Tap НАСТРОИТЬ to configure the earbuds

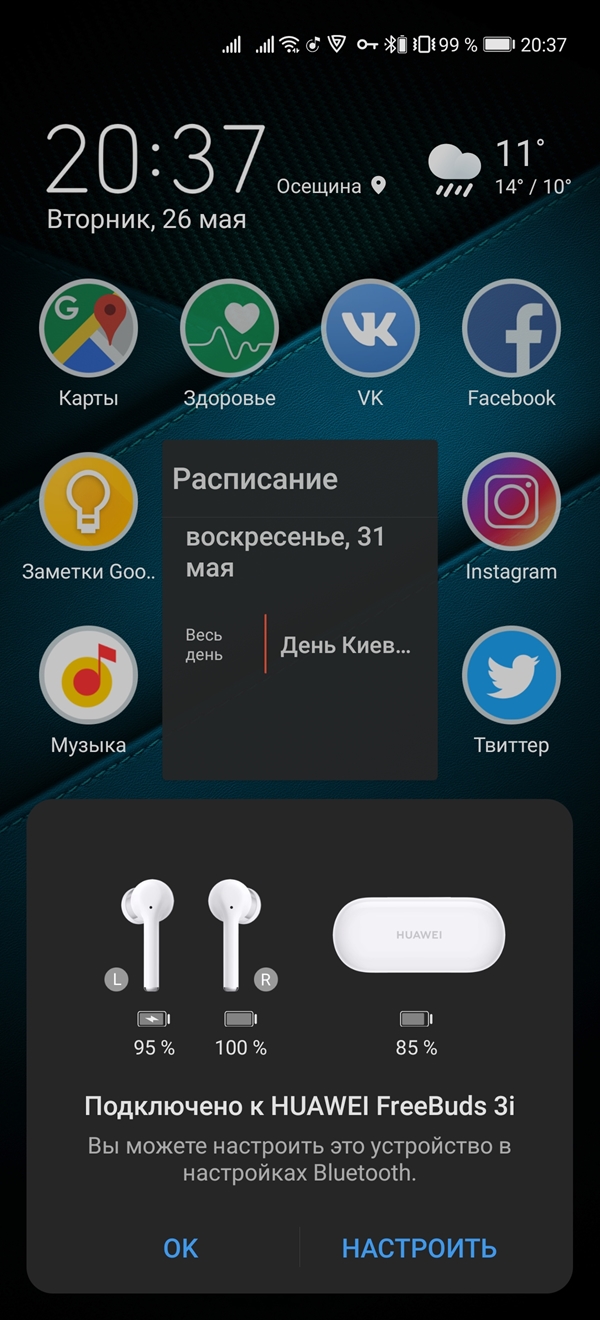click(x=419, y=1248)
